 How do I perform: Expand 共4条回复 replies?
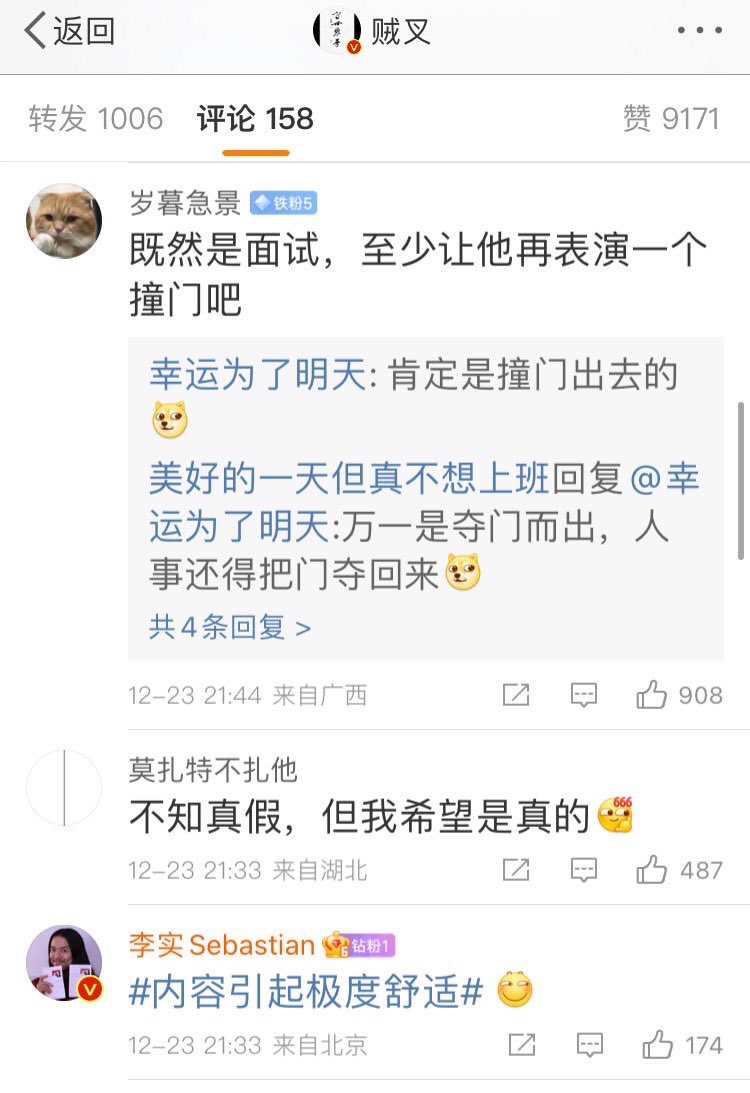pos(230,628)
